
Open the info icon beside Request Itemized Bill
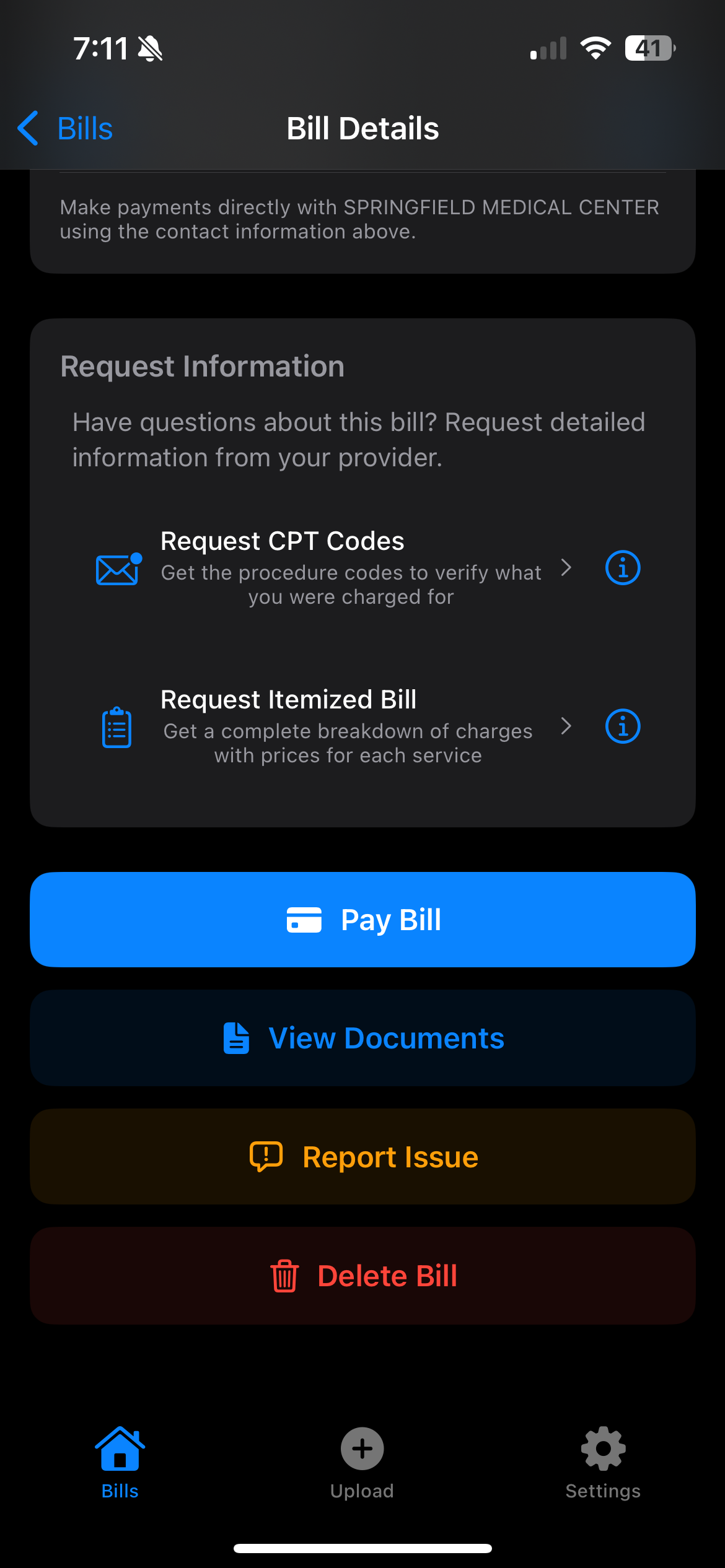(622, 727)
